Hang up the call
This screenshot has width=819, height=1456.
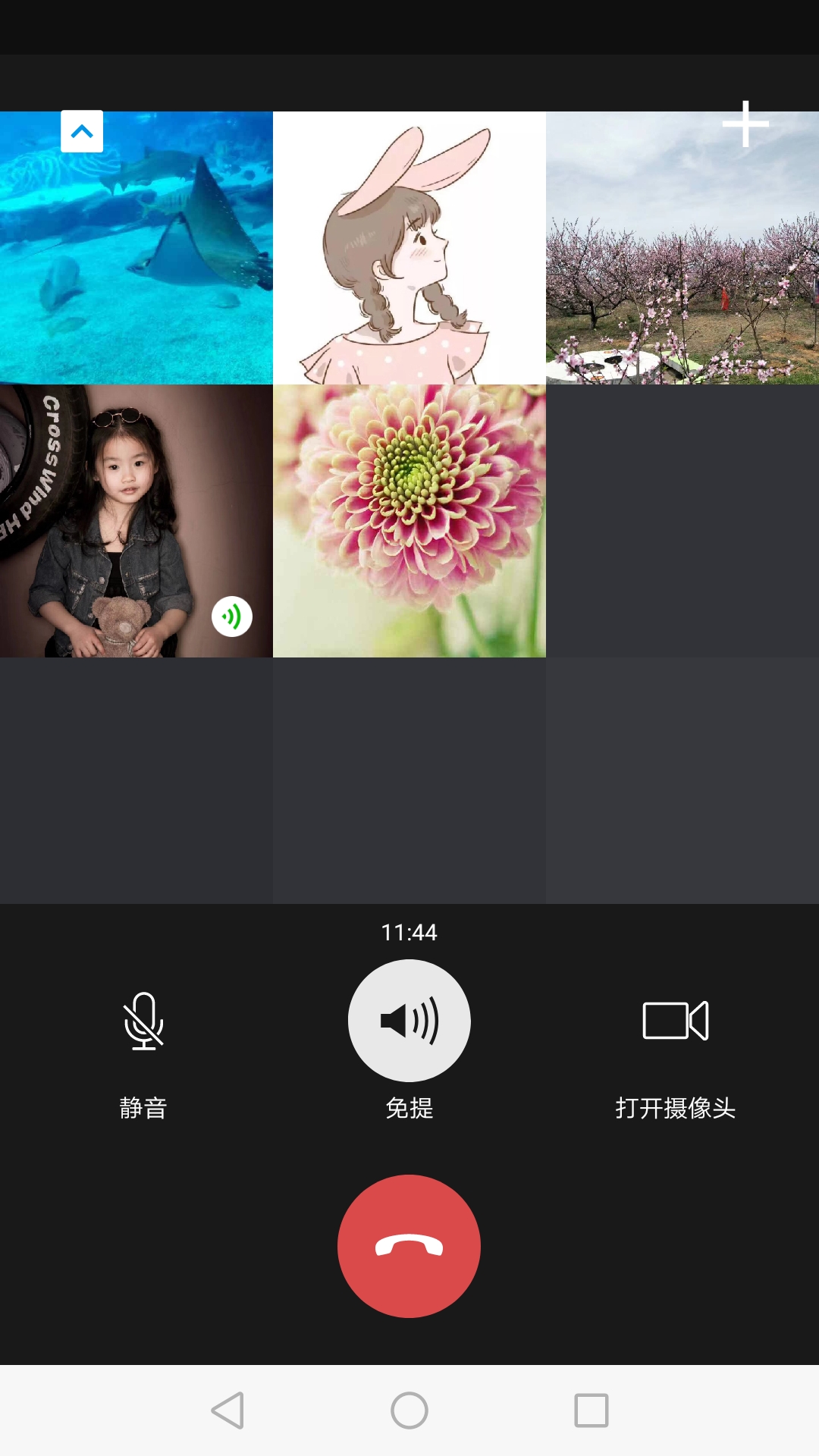409,1246
